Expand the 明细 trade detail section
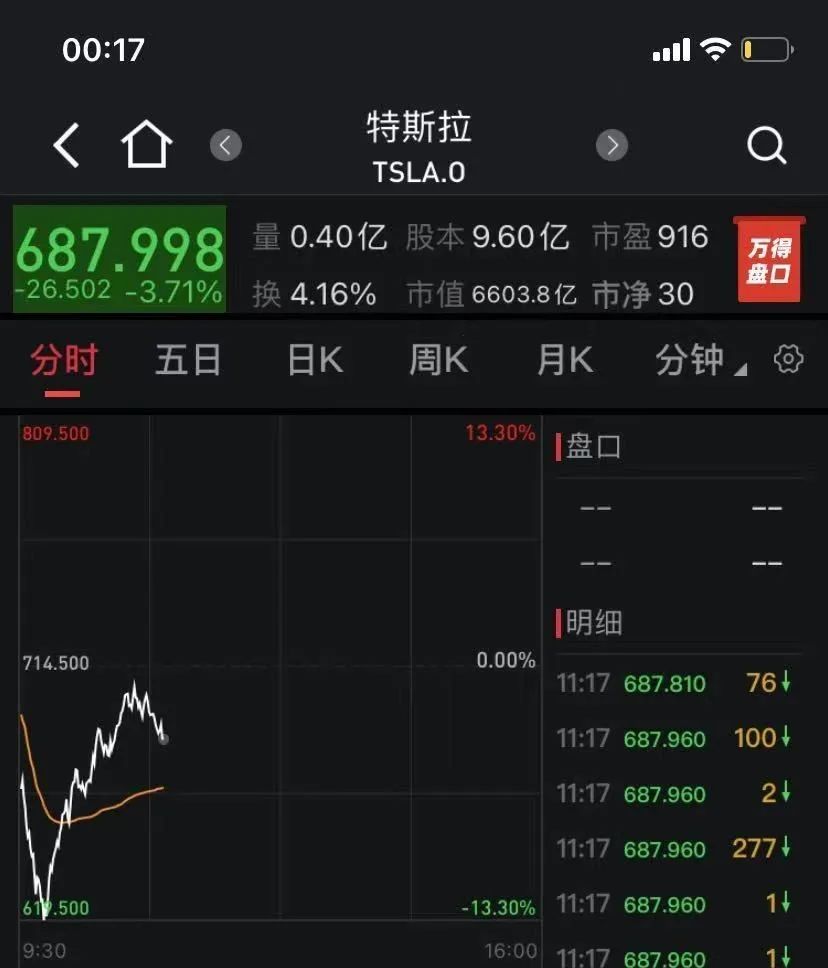 tap(597, 622)
